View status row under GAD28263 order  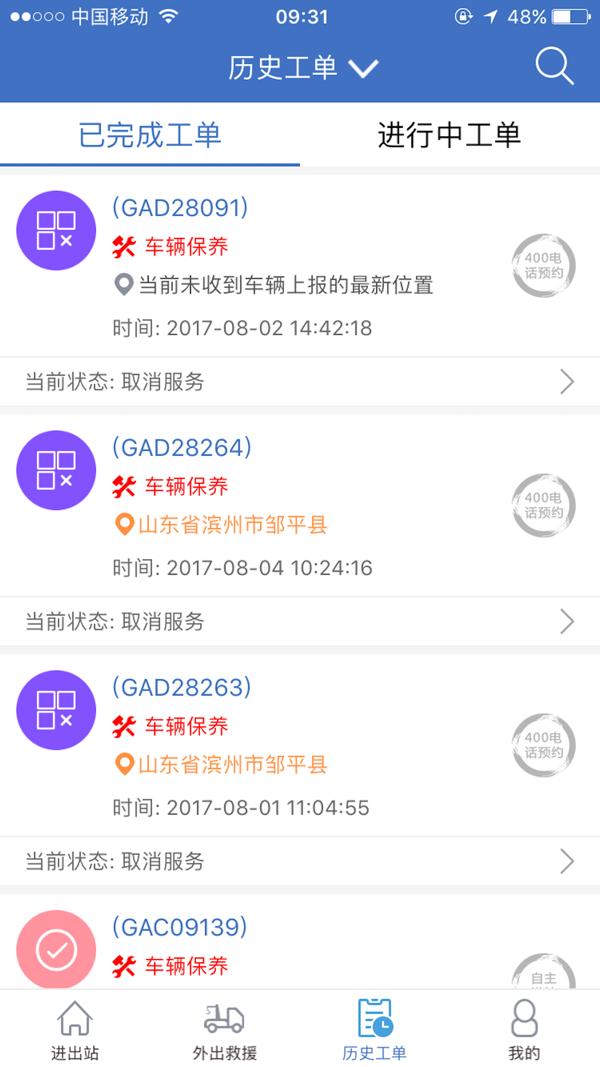tap(300, 861)
